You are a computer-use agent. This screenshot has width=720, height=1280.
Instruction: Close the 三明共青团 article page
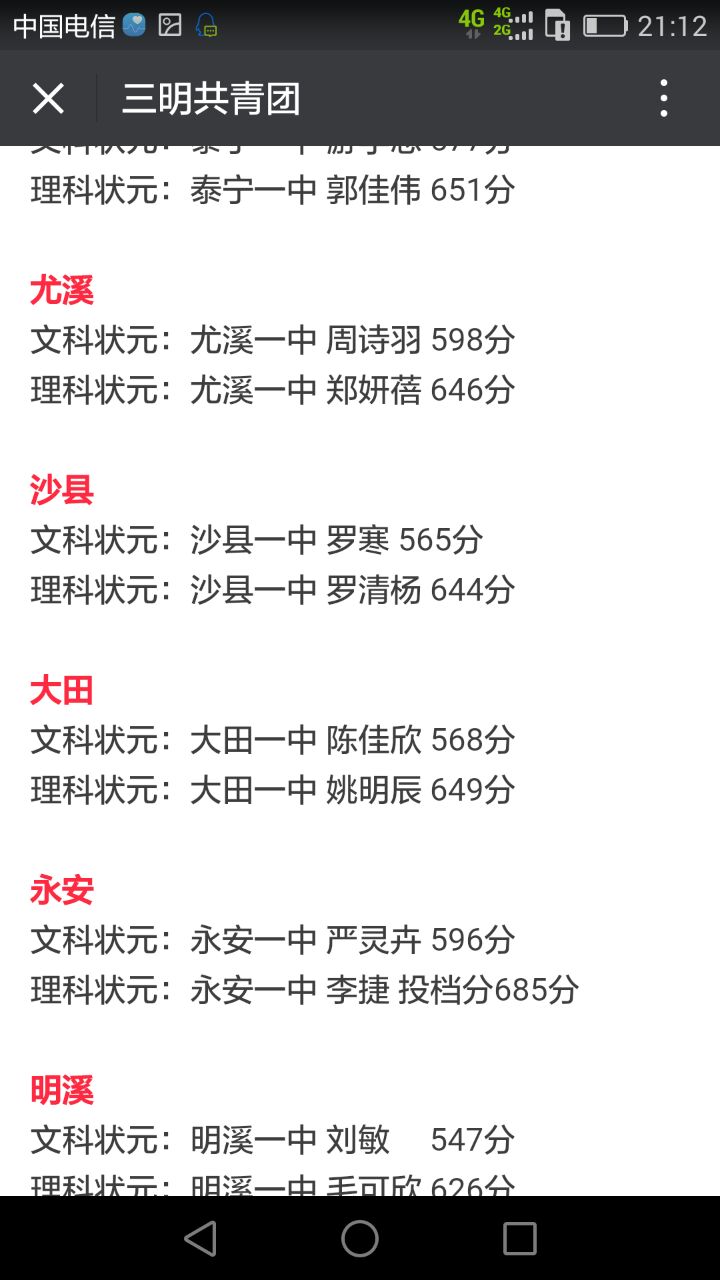click(48, 99)
